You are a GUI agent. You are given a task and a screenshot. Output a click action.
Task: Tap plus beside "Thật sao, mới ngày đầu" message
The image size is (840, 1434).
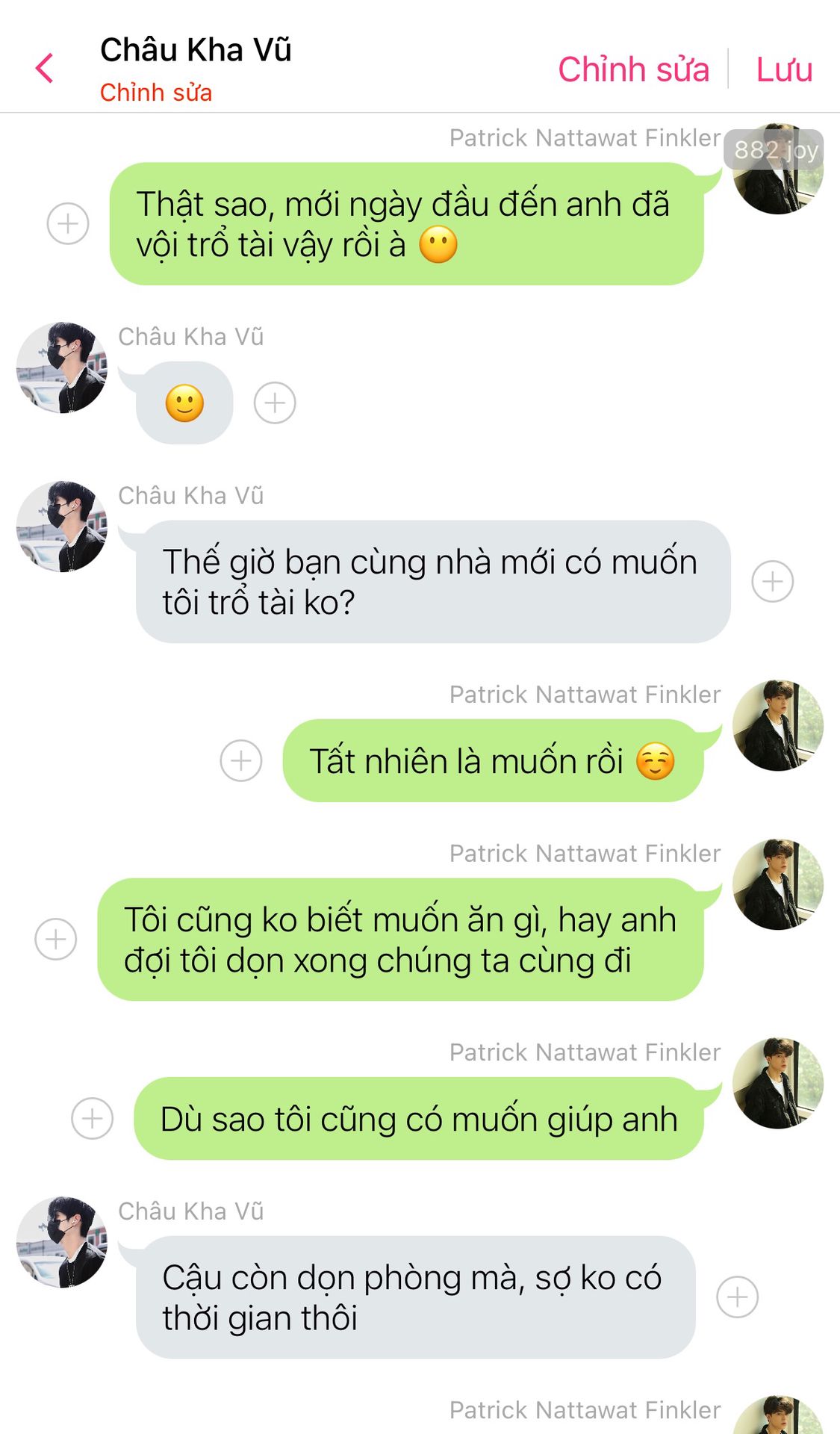[x=68, y=223]
